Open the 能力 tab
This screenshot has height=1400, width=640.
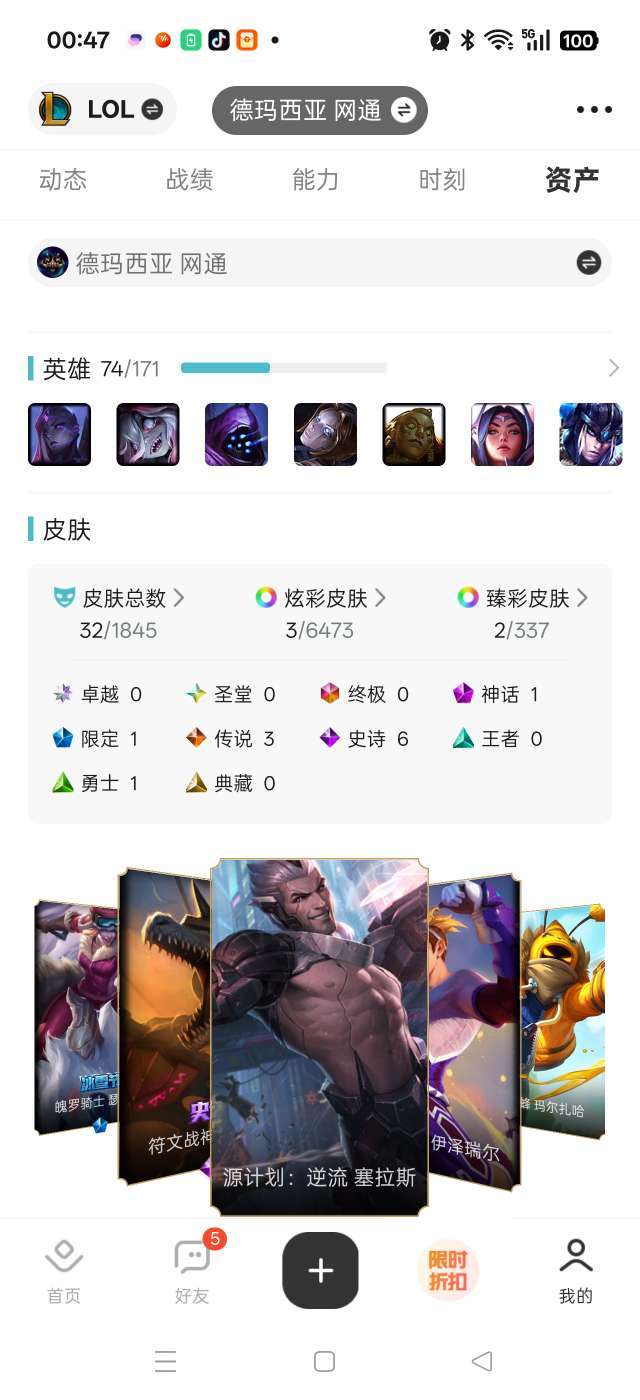316,180
